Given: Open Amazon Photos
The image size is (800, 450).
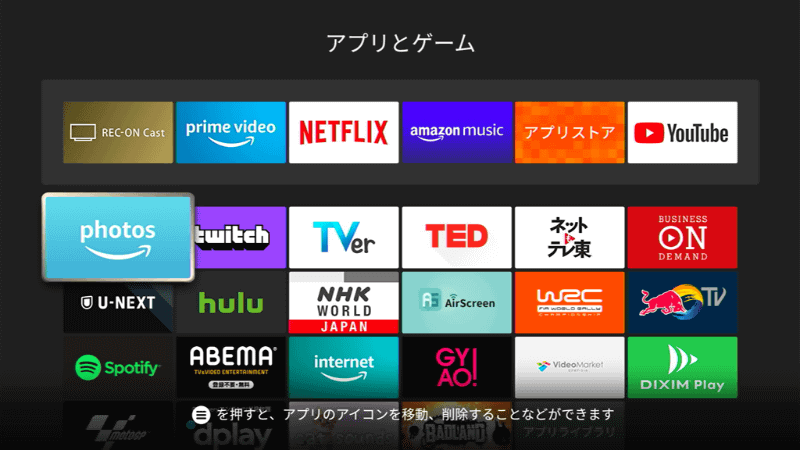Looking at the screenshot, I should click(118, 236).
